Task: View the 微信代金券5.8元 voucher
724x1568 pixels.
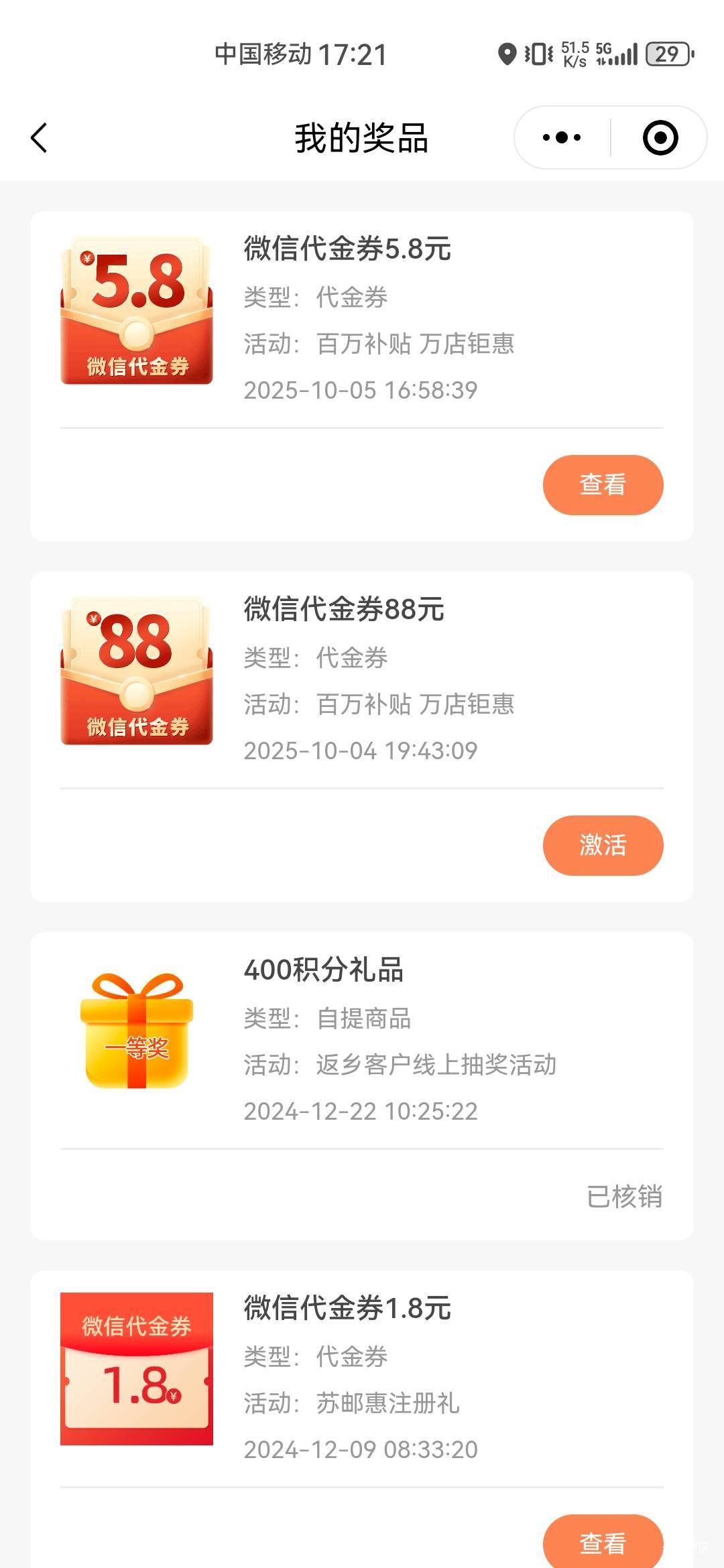Action: (603, 485)
